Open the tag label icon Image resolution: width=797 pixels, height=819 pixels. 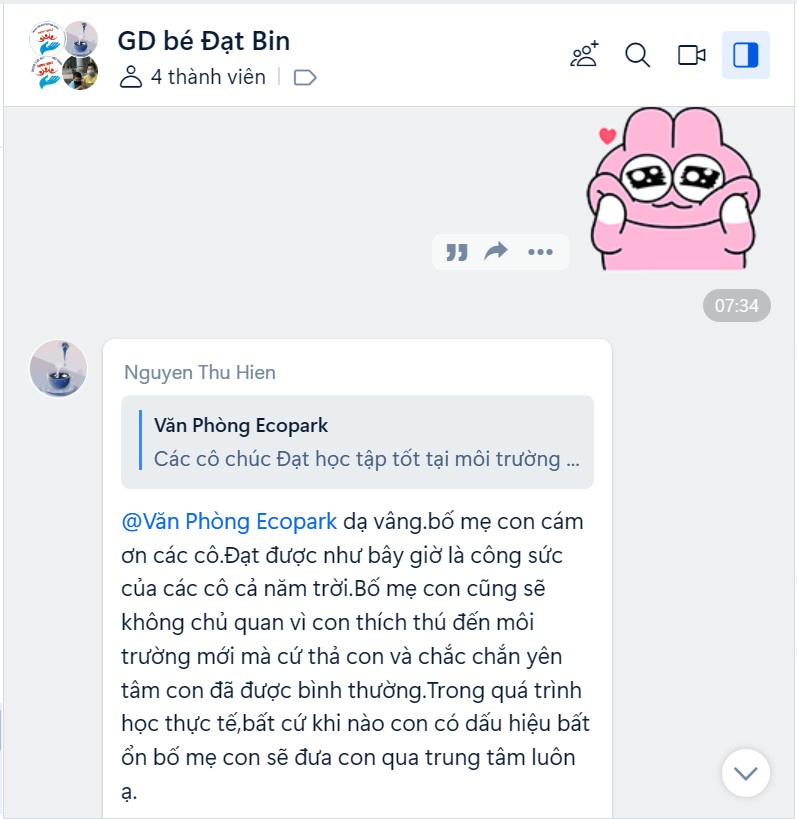[305, 77]
